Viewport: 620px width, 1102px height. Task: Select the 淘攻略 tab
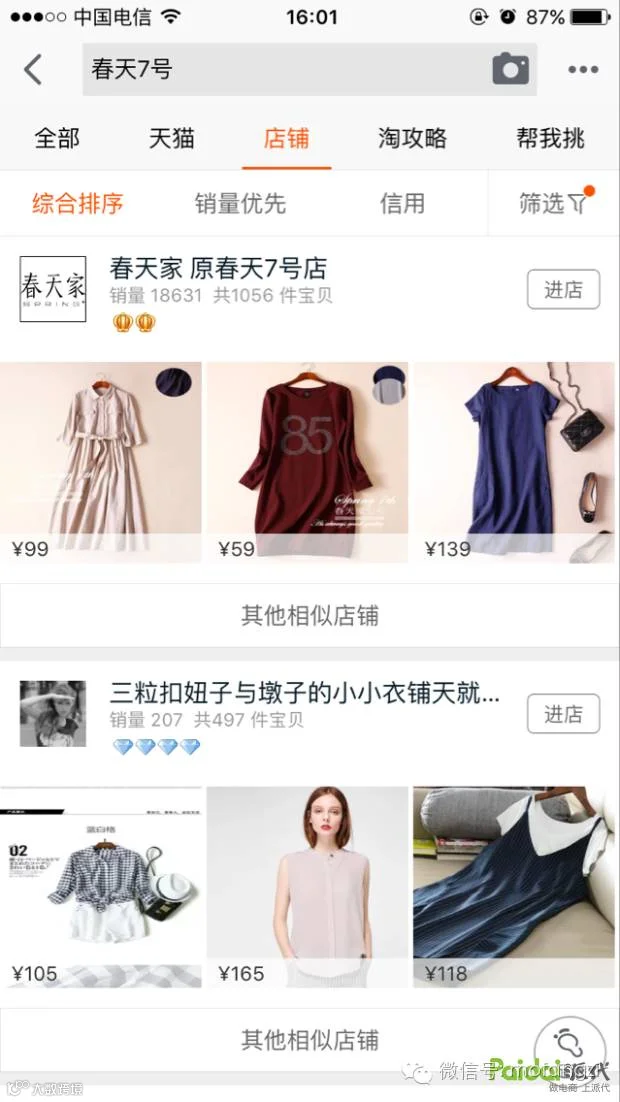pyautogui.click(x=412, y=138)
